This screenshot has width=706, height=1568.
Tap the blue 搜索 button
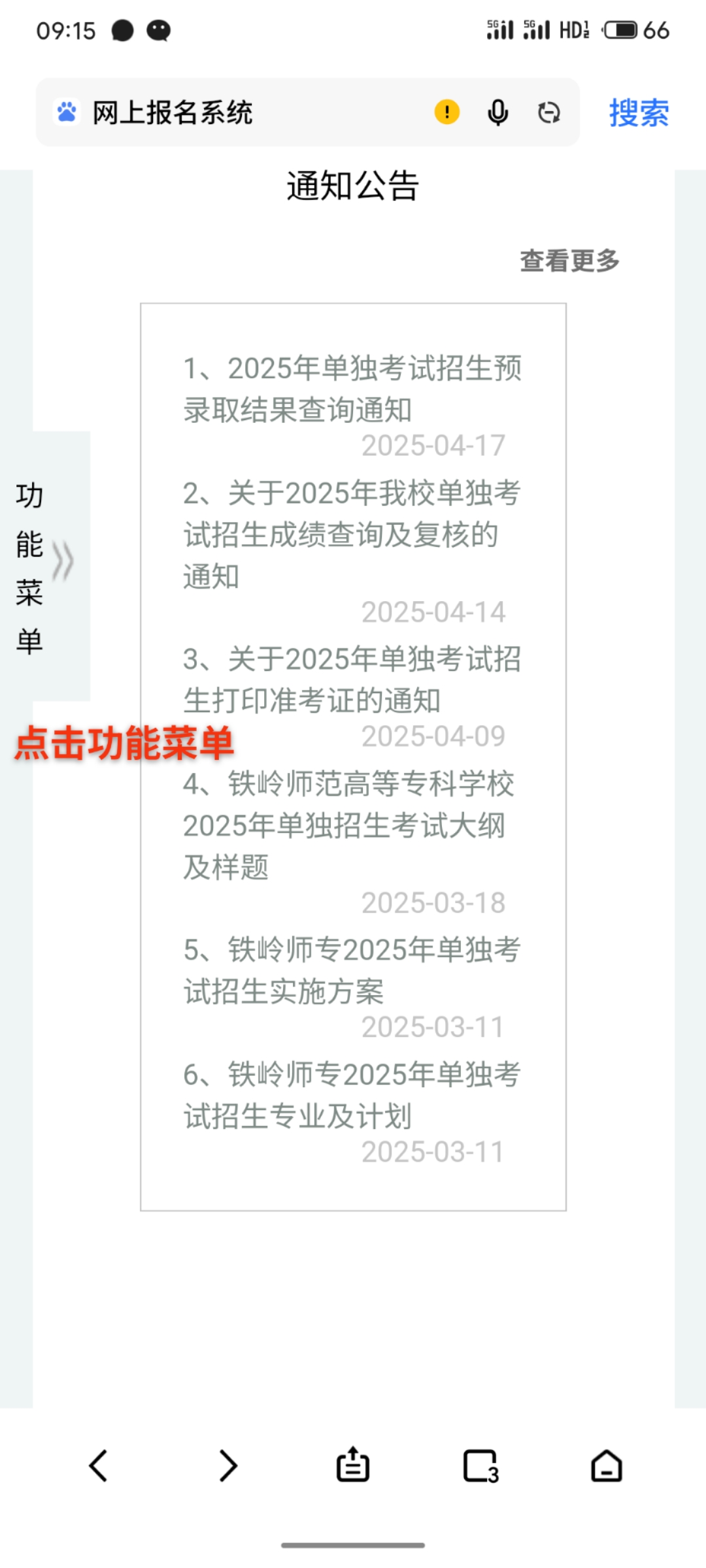[639, 112]
